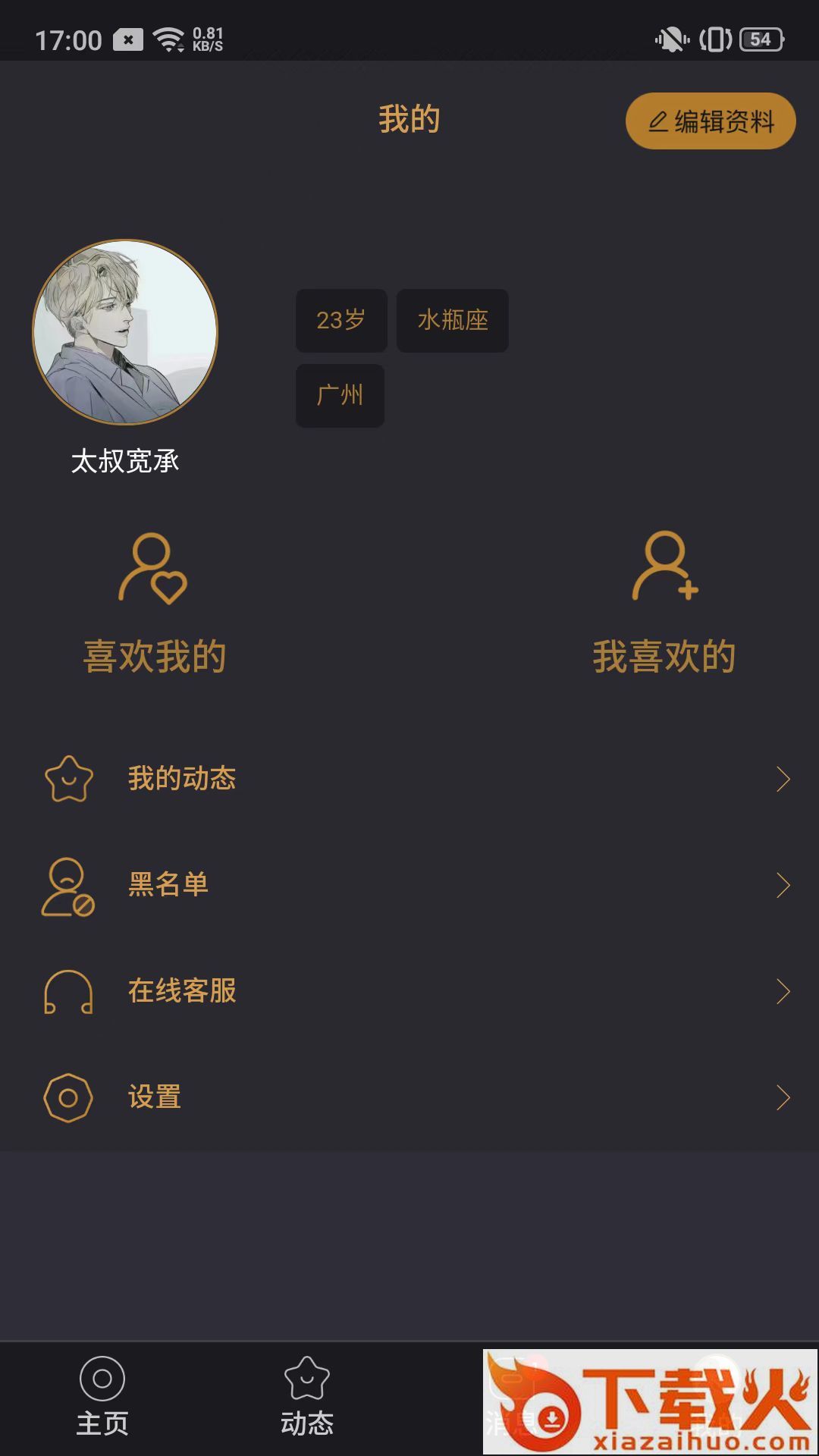Image resolution: width=819 pixels, height=1456 pixels.
Task: Tap the 编辑资料 edit profile button
Action: (x=711, y=121)
